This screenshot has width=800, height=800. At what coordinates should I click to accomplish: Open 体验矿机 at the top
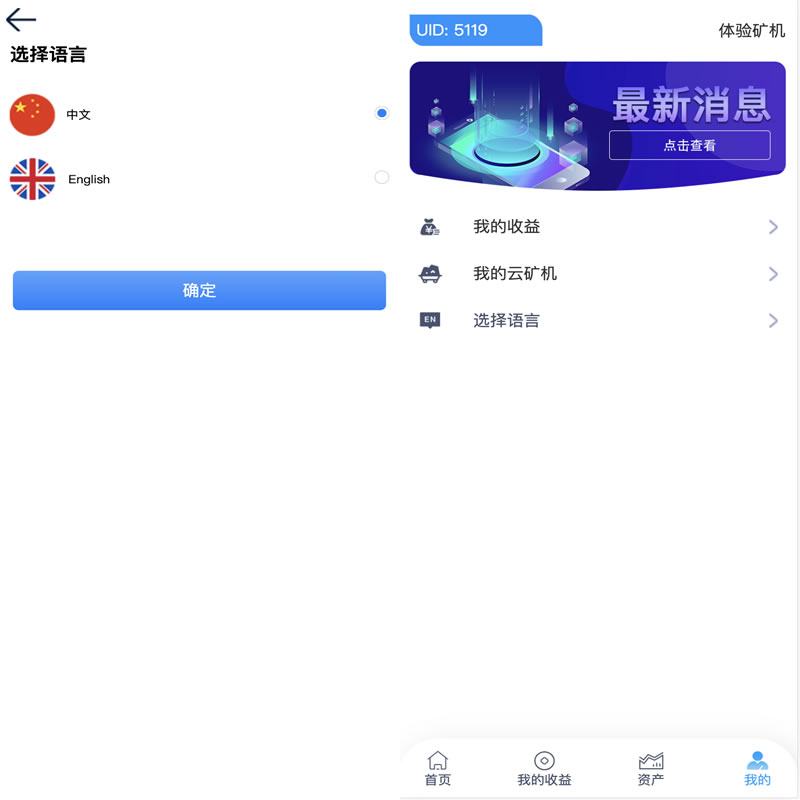[751, 30]
